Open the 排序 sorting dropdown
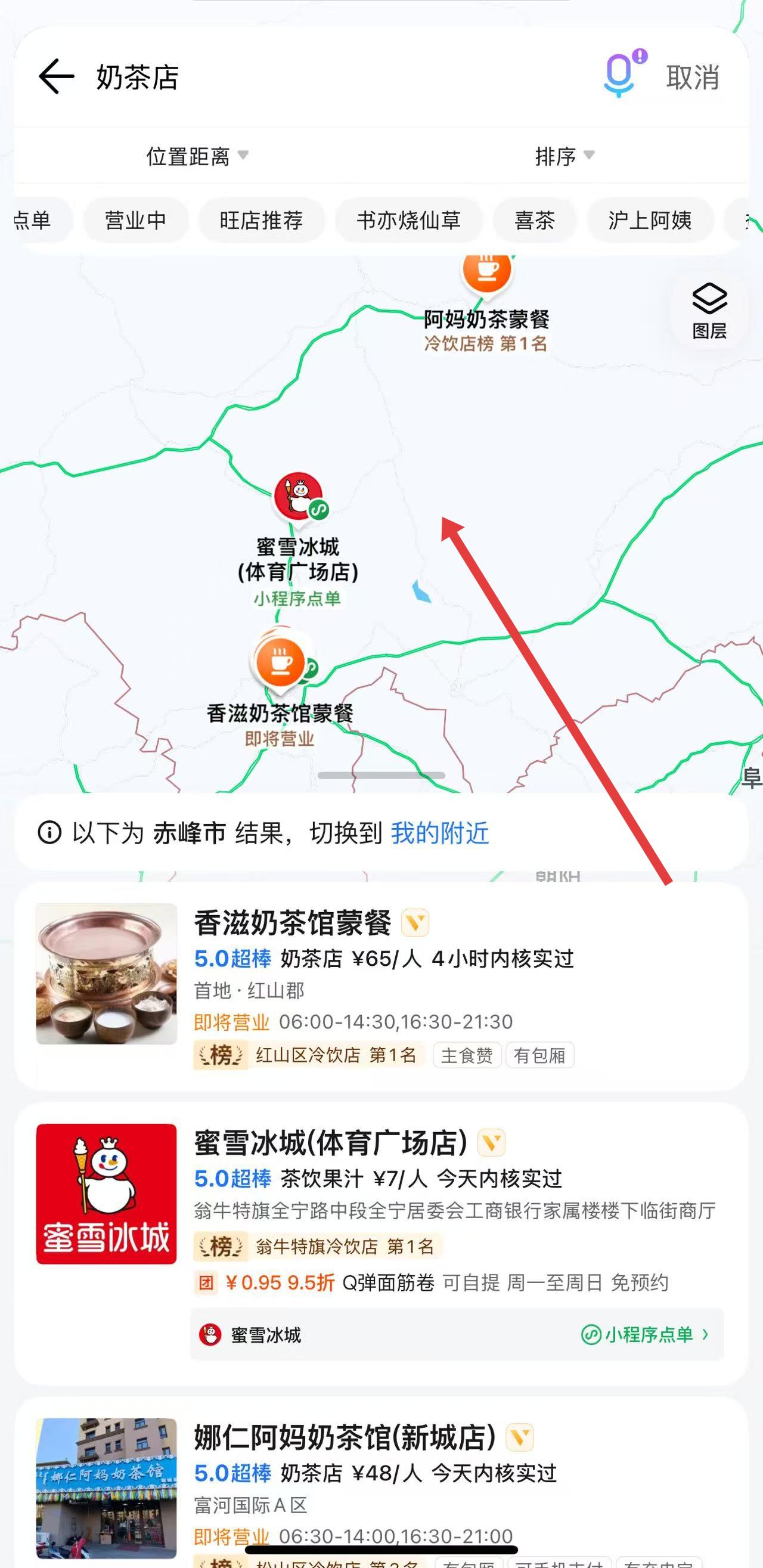This screenshot has width=763, height=1568. 564,156
